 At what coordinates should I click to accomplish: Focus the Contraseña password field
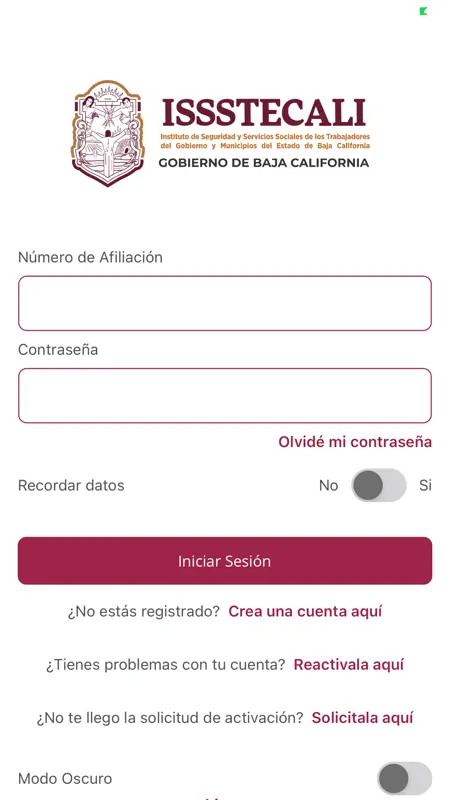coord(225,395)
